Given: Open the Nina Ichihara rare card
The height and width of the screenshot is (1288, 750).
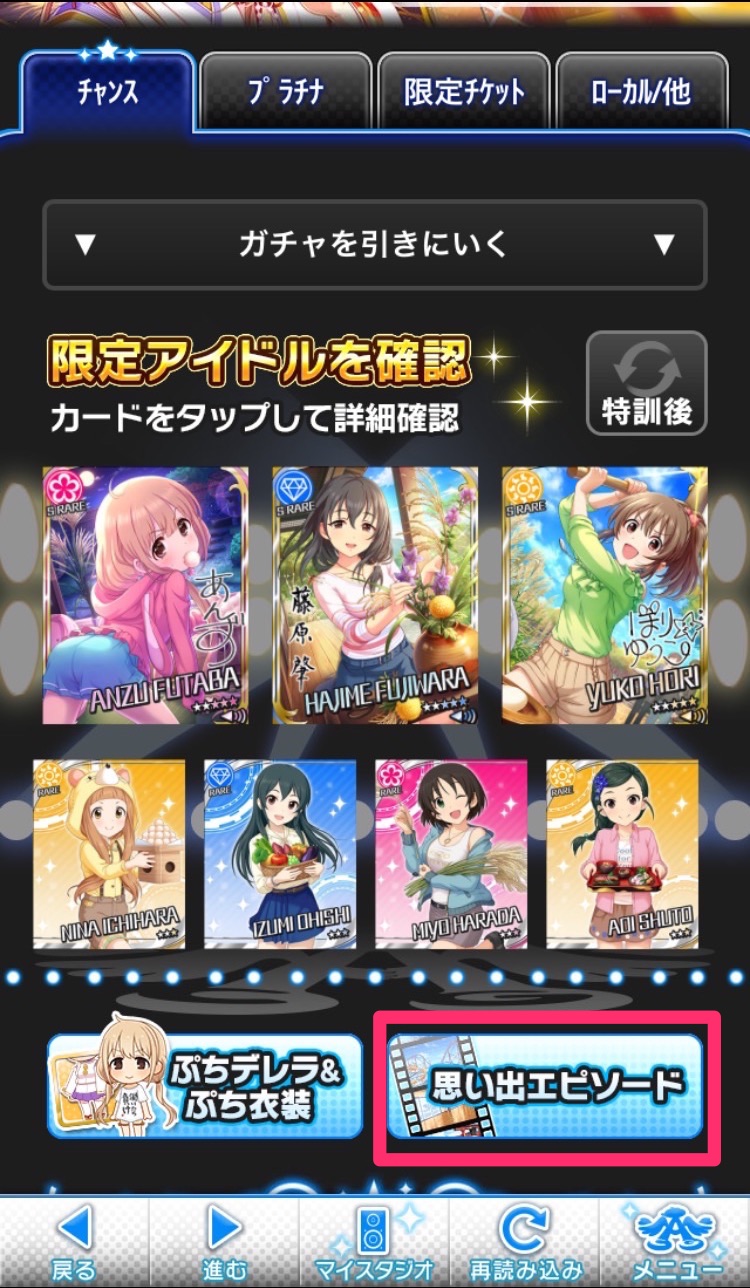Looking at the screenshot, I should 109,853.
